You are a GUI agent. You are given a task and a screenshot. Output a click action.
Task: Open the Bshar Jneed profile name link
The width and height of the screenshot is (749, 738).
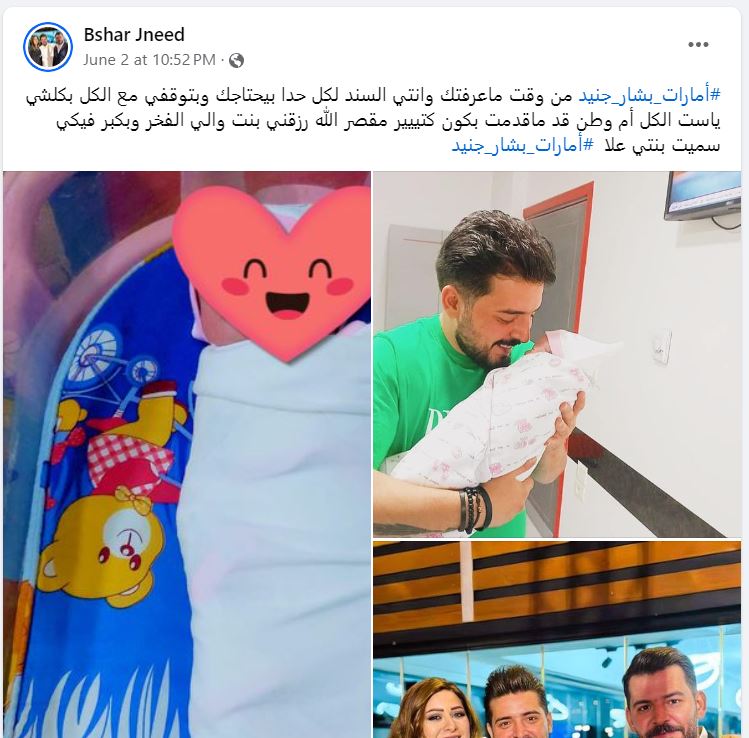[x=135, y=35]
